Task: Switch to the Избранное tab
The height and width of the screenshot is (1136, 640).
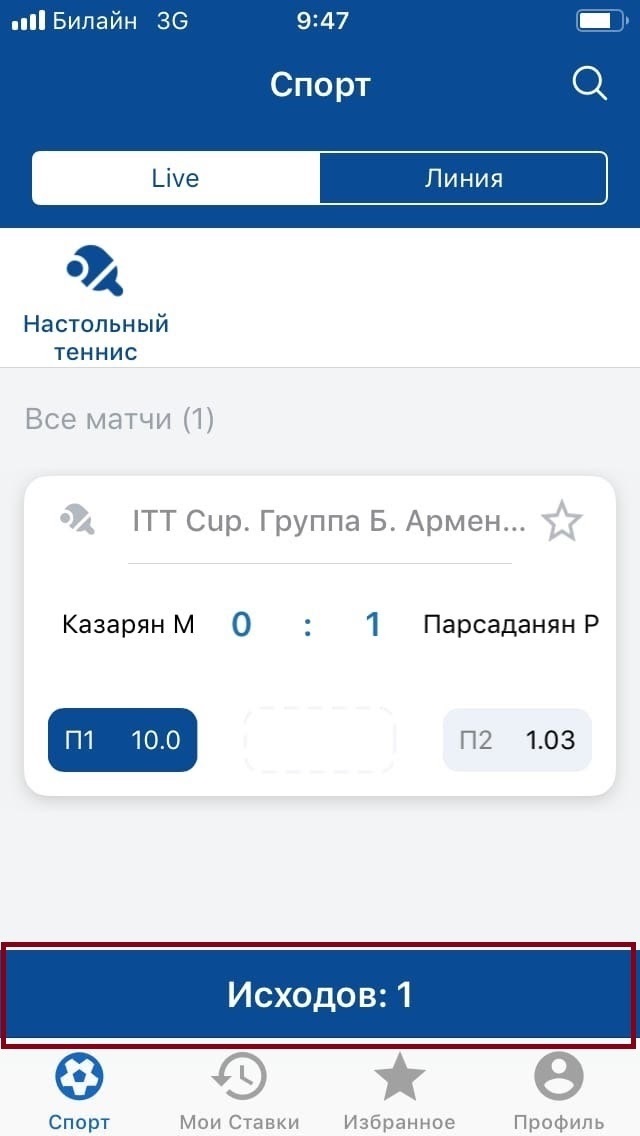Action: (399, 1092)
